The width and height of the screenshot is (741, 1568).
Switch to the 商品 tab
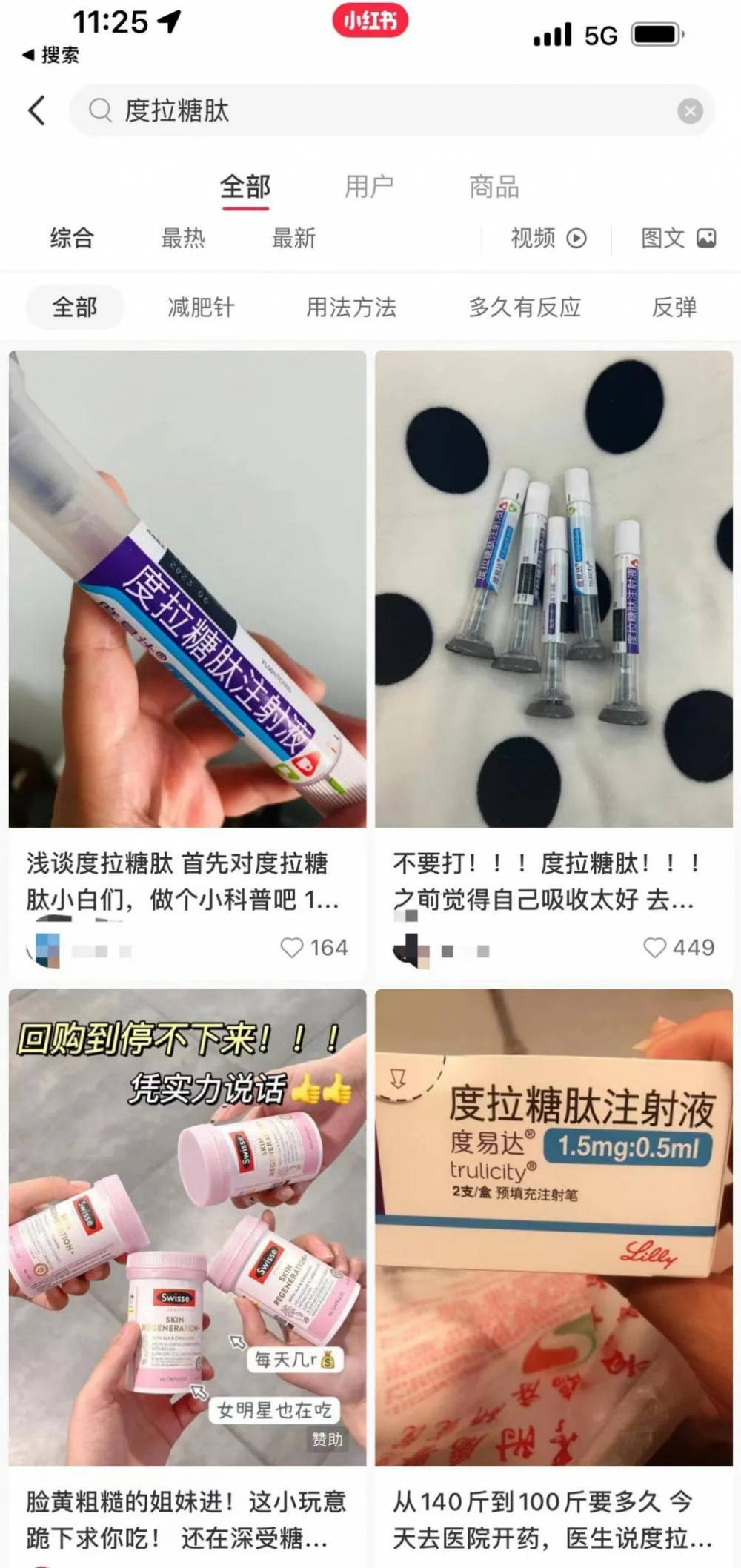click(494, 187)
